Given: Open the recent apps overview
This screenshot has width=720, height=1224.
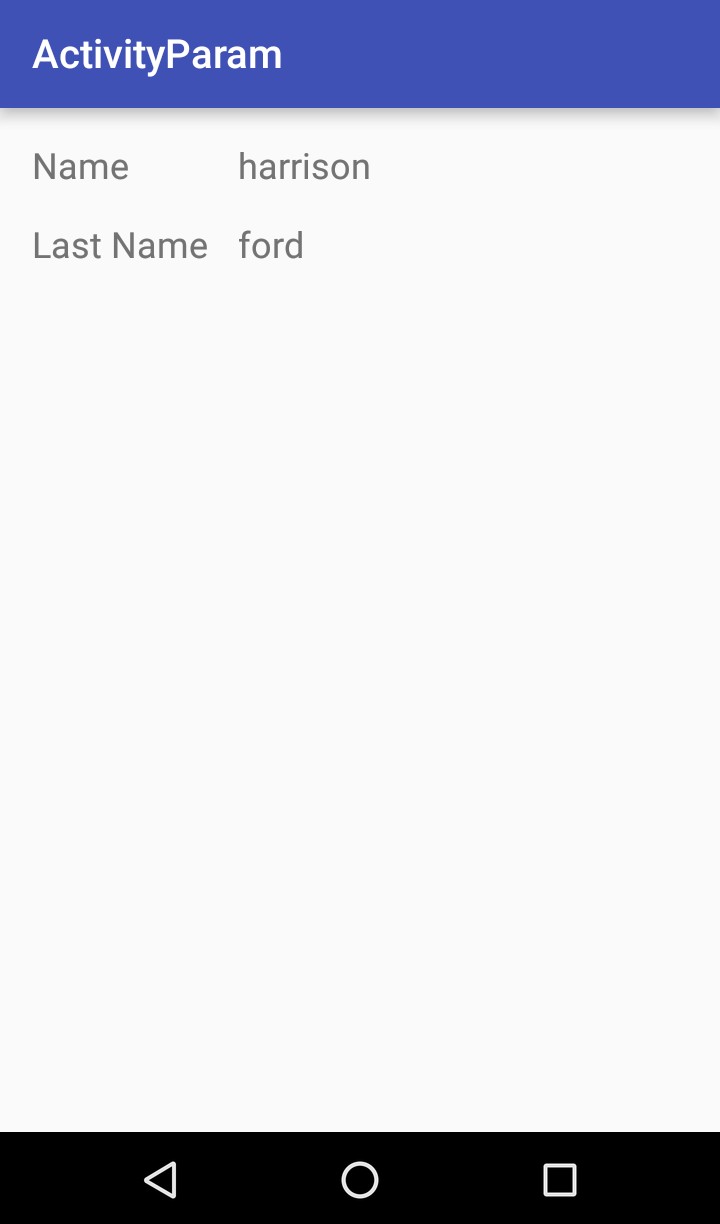Looking at the screenshot, I should click(560, 1180).
